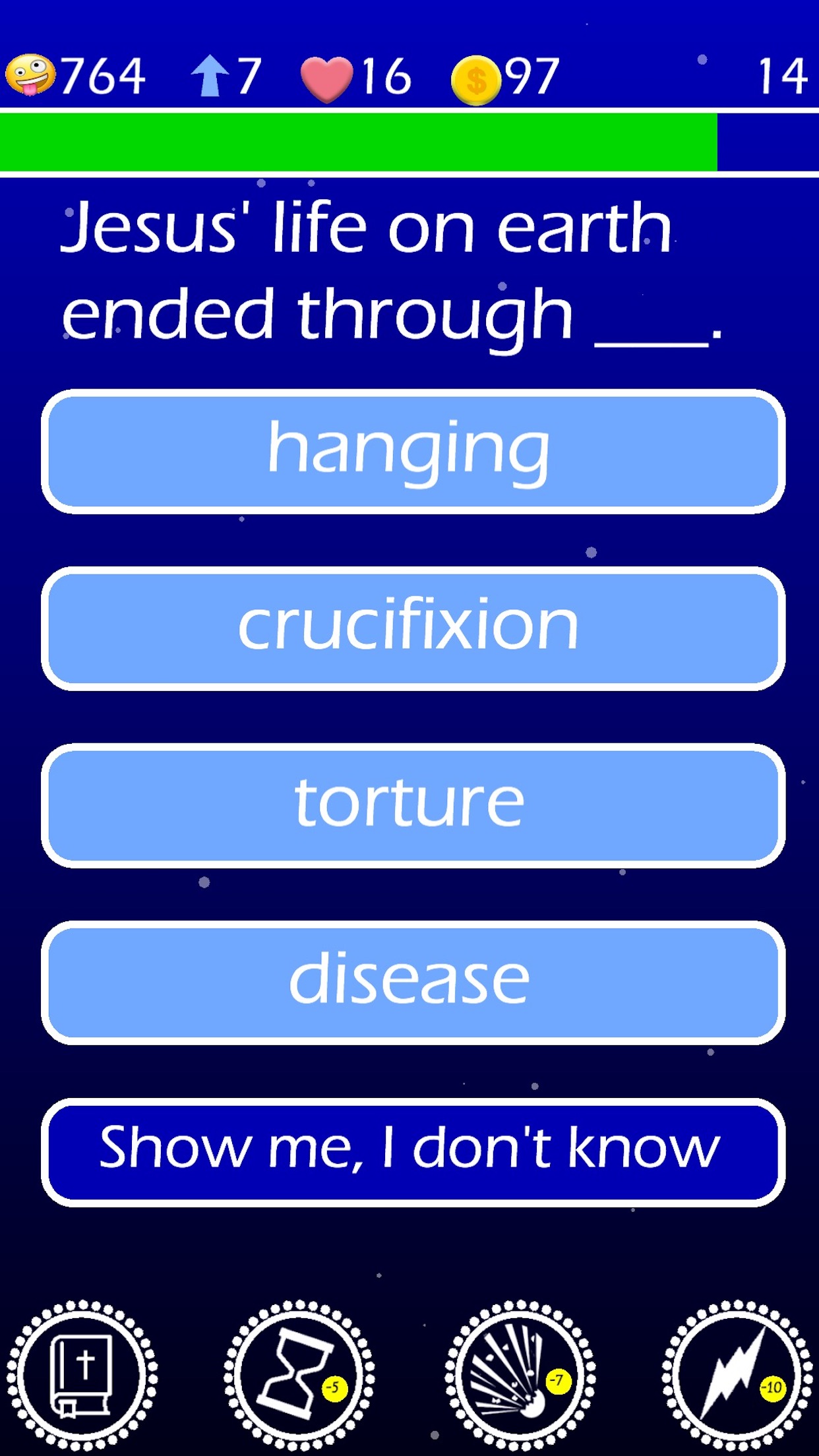Viewport: 819px width, 1456px height.
Task: Use the hourglass extra-time power-up
Action: (299, 1376)
